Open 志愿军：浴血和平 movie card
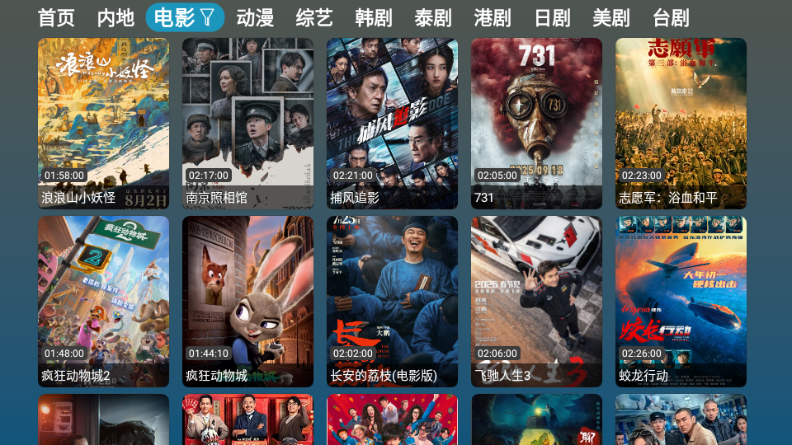 tap(681, 122)
